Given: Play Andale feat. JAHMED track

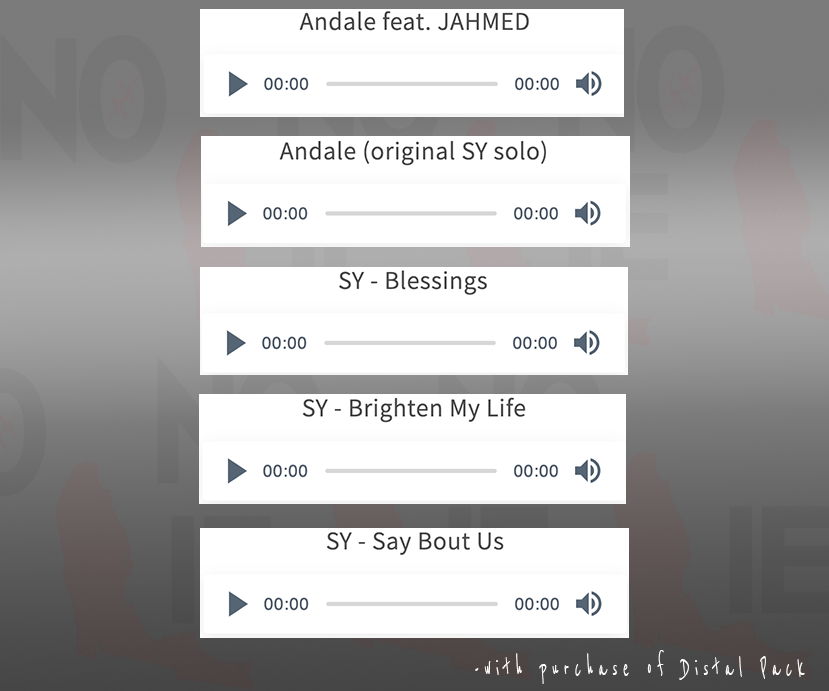Looking at the screenshot, I should pyautogui.click(x=237, y=84).
